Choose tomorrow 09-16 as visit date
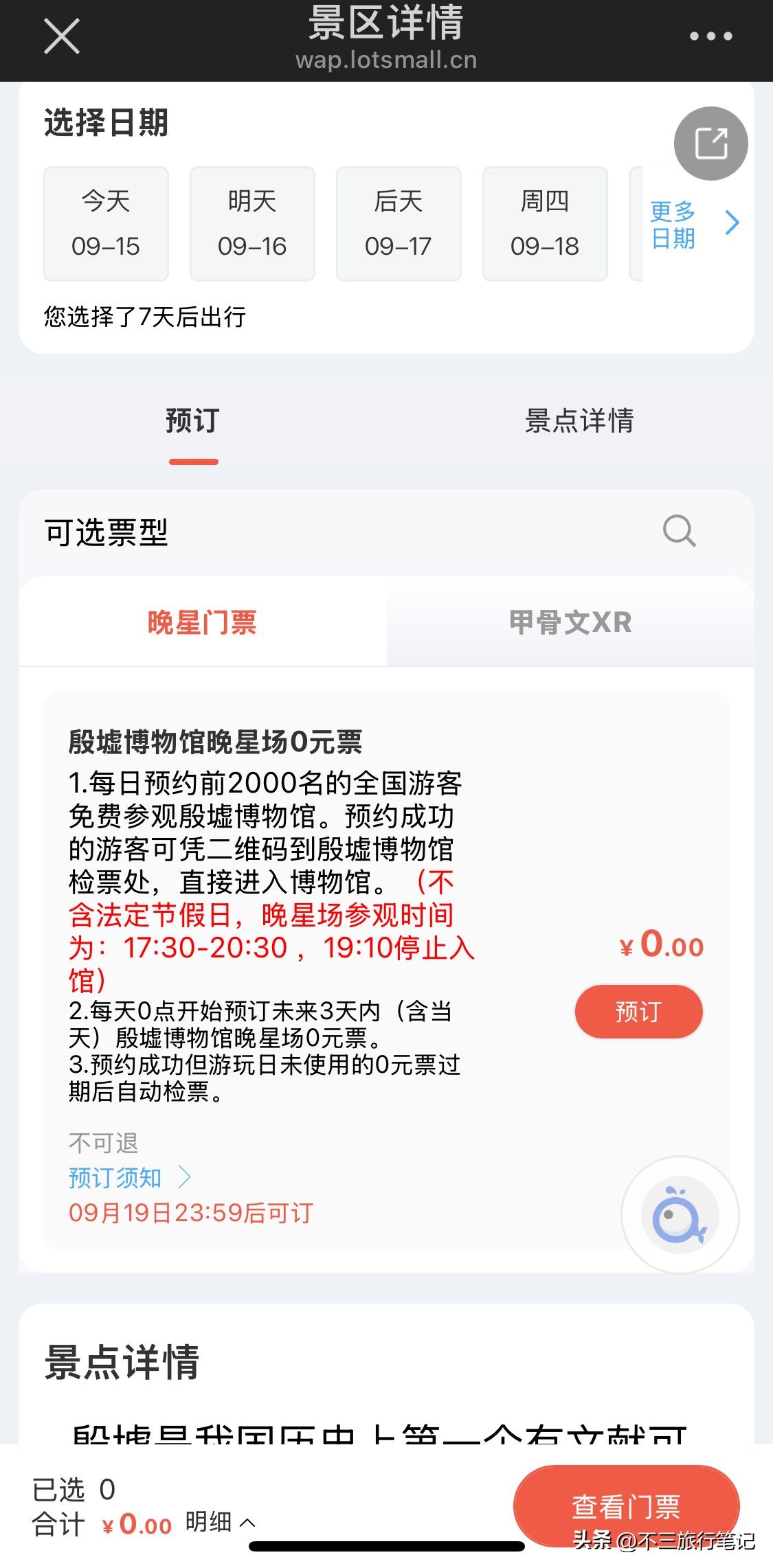 pos(252,224)
